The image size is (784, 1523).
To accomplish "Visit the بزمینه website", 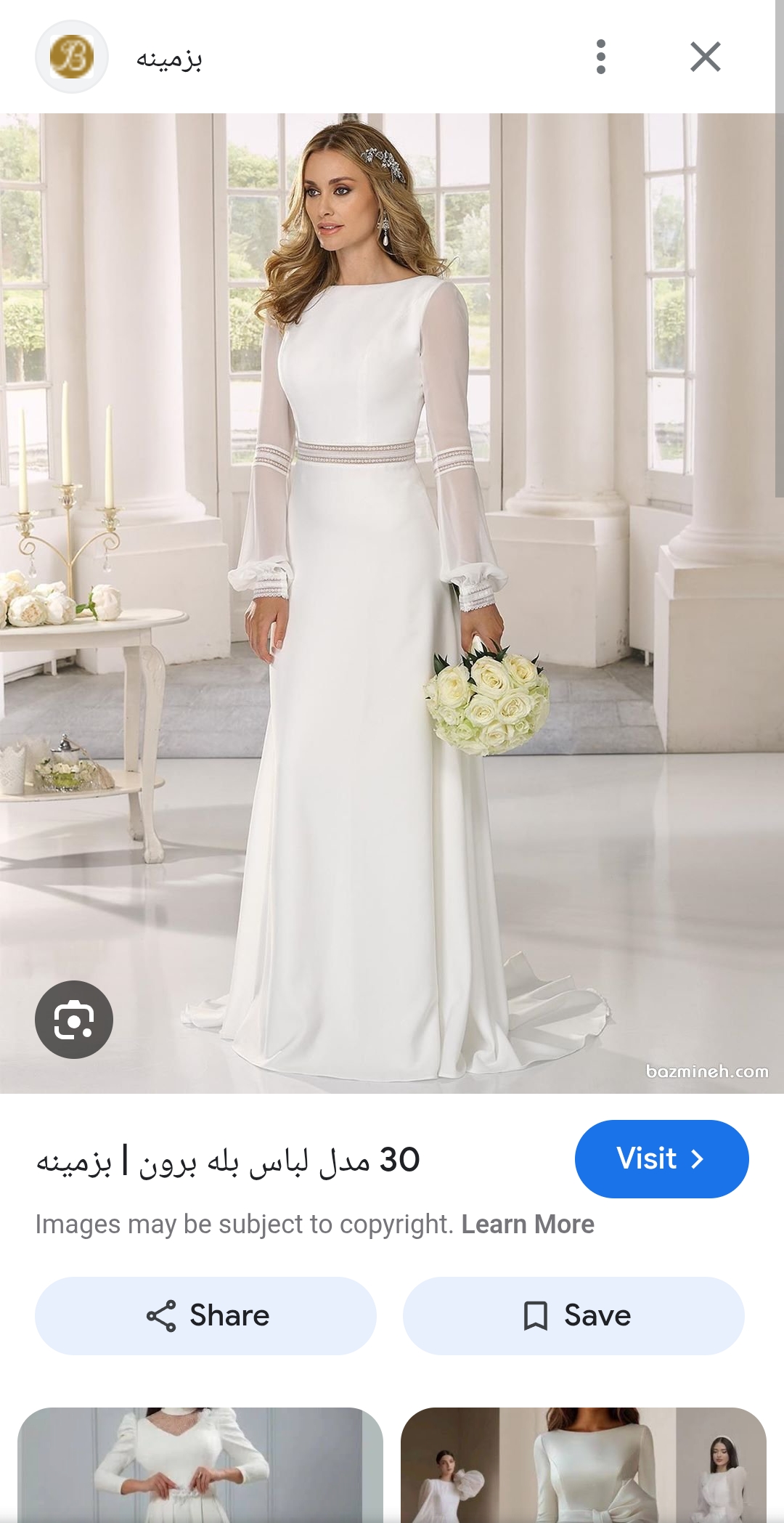I will point(661,1158).
